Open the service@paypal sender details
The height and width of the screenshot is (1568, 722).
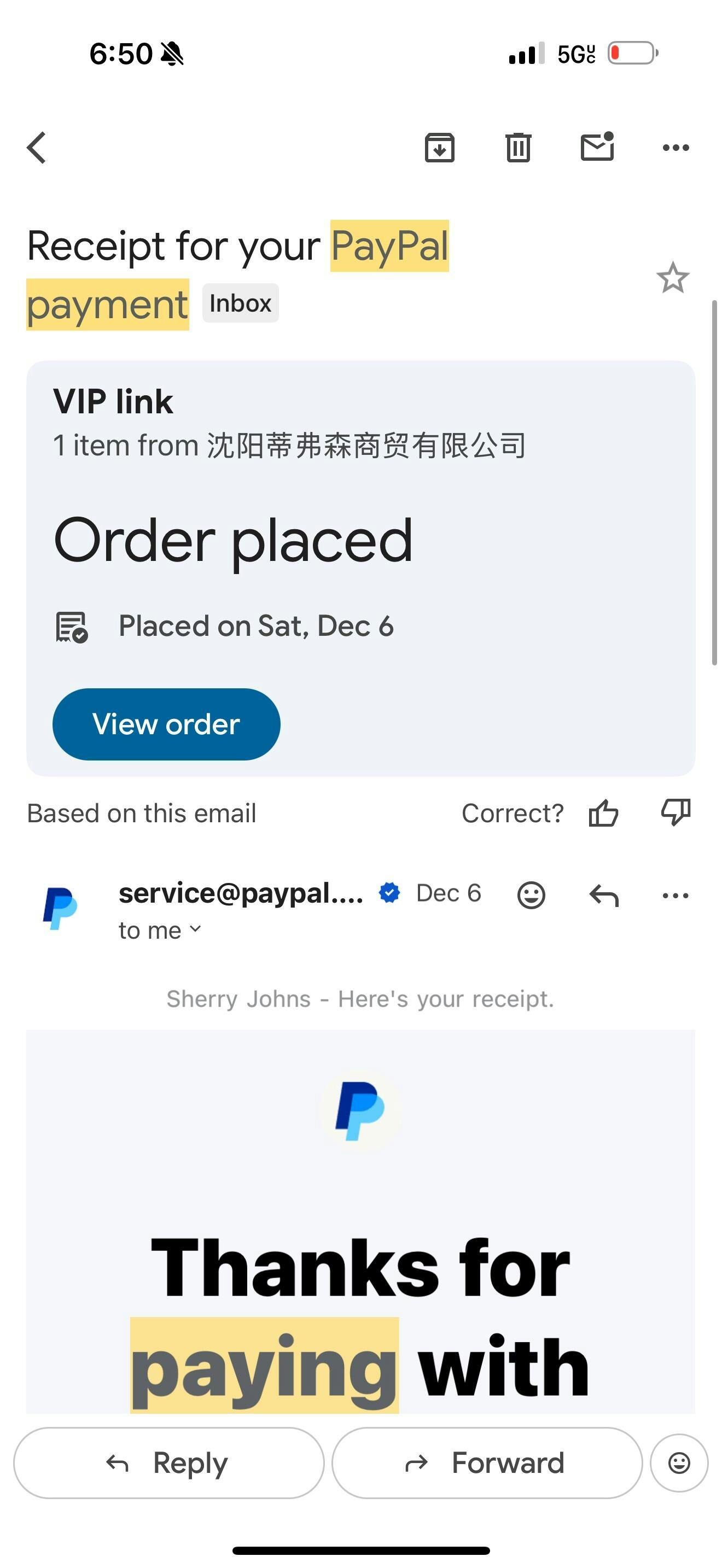pyautogui.click(x=241, y=893)
